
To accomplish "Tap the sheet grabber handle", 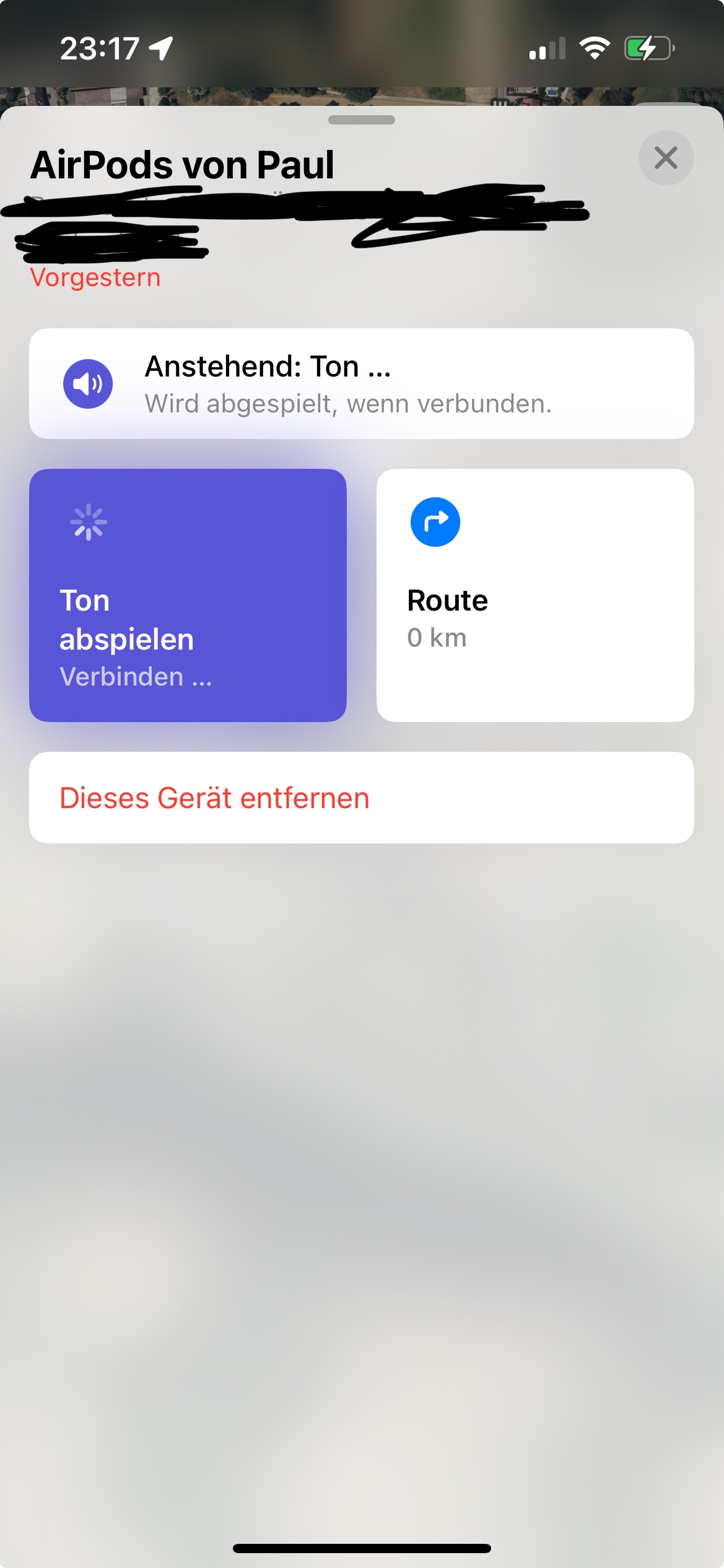I will coord(362,120).
